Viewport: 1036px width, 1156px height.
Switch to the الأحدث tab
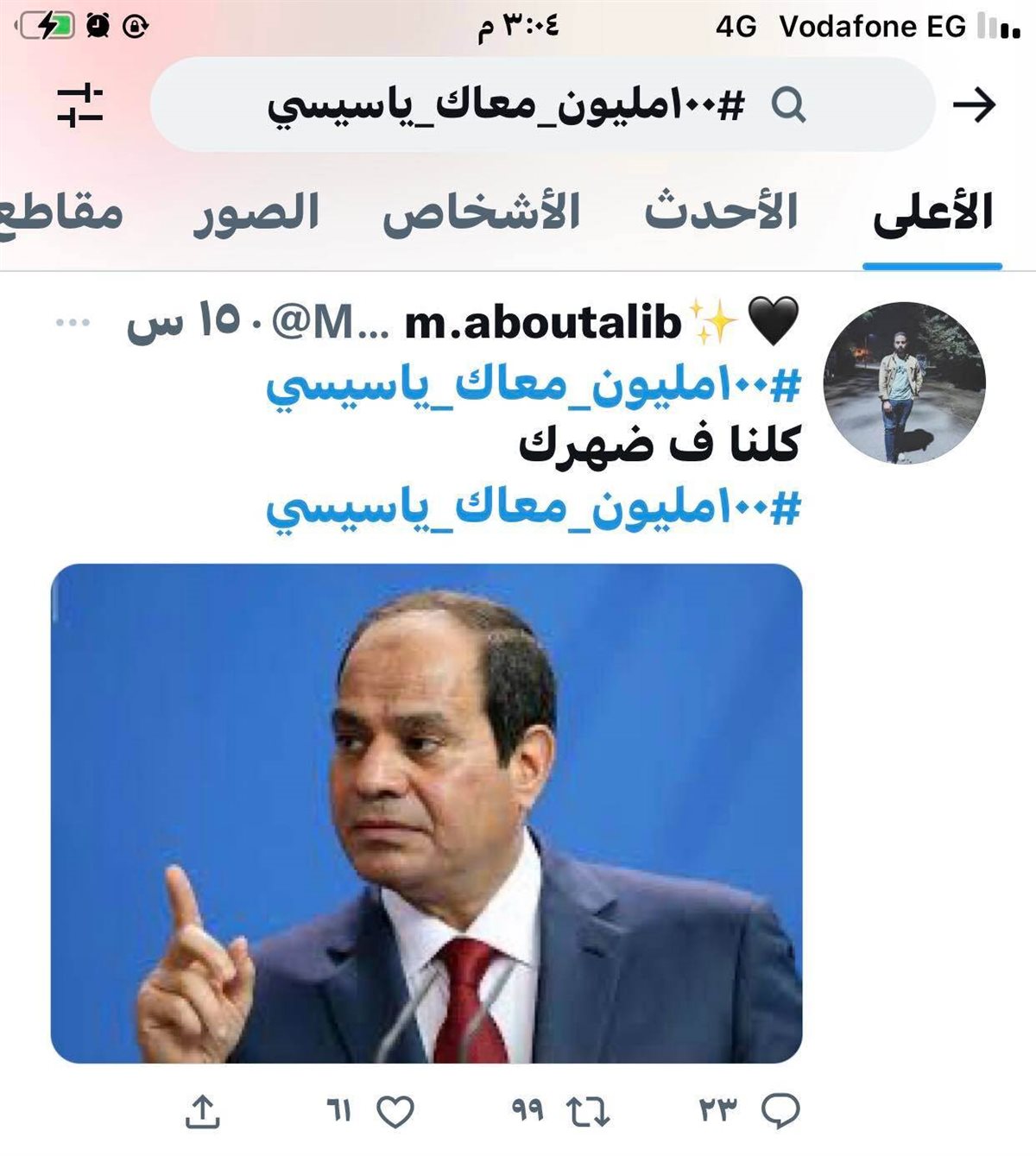pyautogui.click(x=721, y=213)
